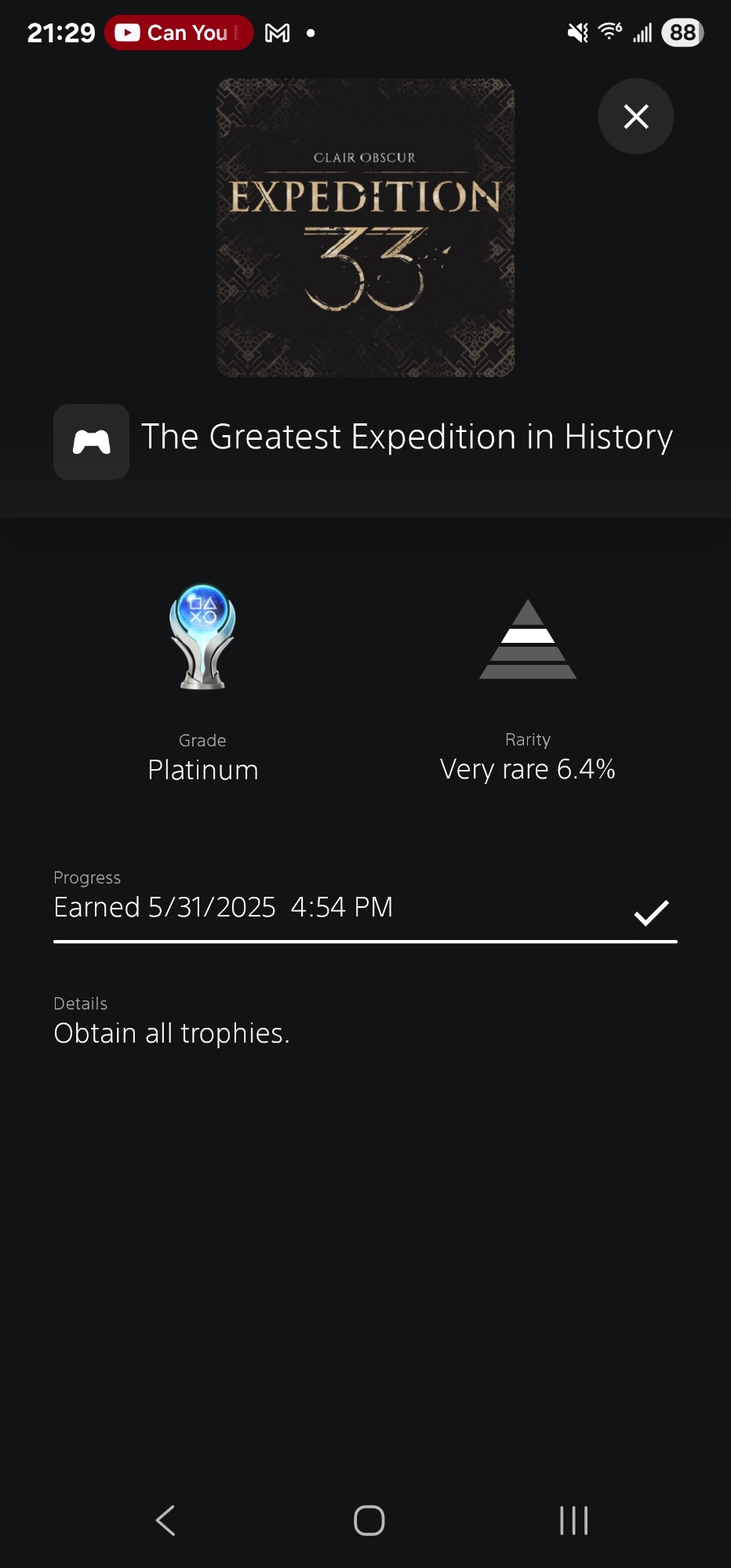Screen dimensions: 731x1568
Task: Close the trophy details screen
Action: coord(635,117)
